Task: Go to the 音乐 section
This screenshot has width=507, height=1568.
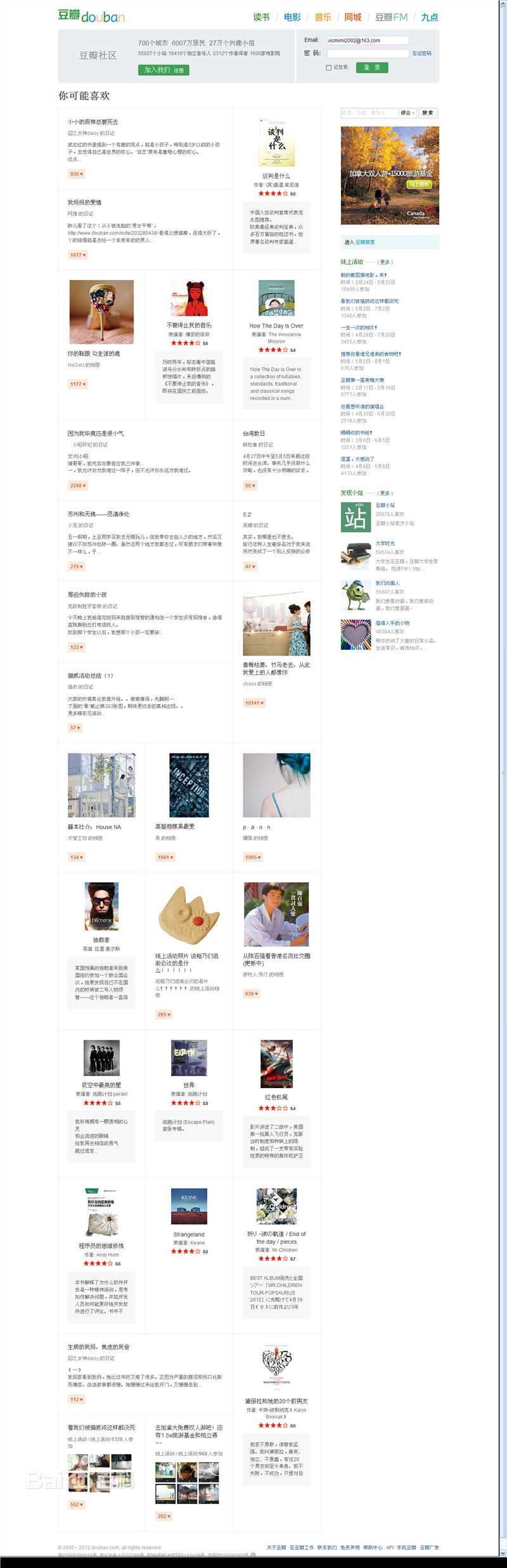Action: (323, 17)
